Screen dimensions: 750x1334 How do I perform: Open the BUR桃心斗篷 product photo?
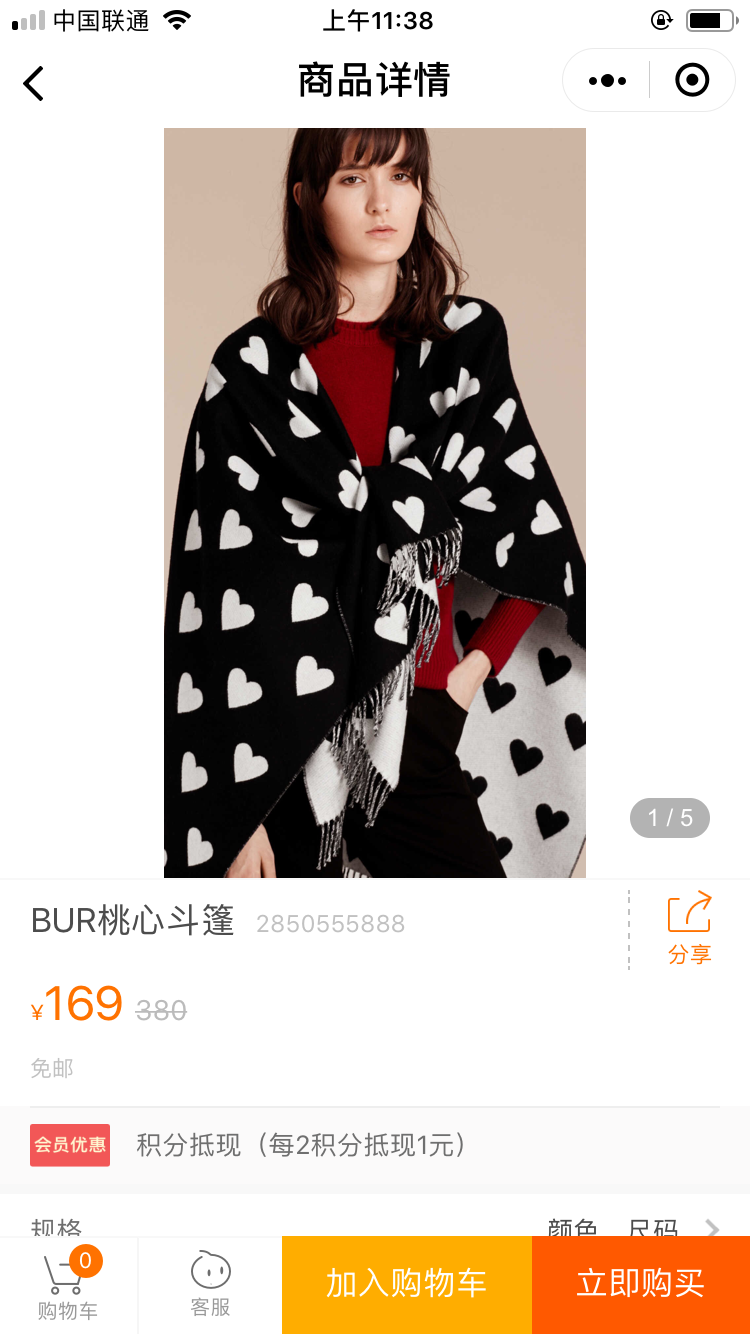click(x=374, y=502)
